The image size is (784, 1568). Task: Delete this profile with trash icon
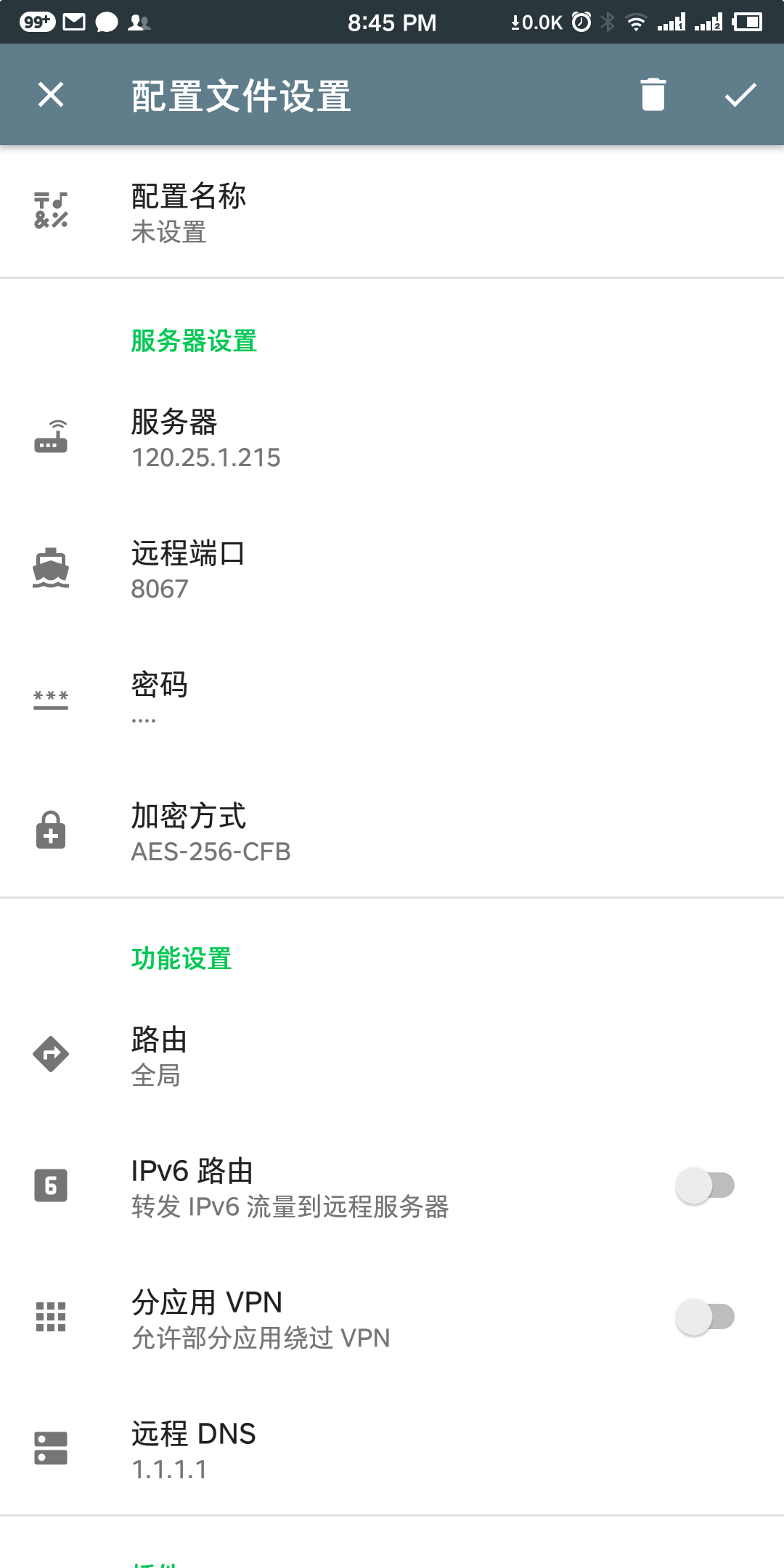pyautogui.click(x=653, y=95)
